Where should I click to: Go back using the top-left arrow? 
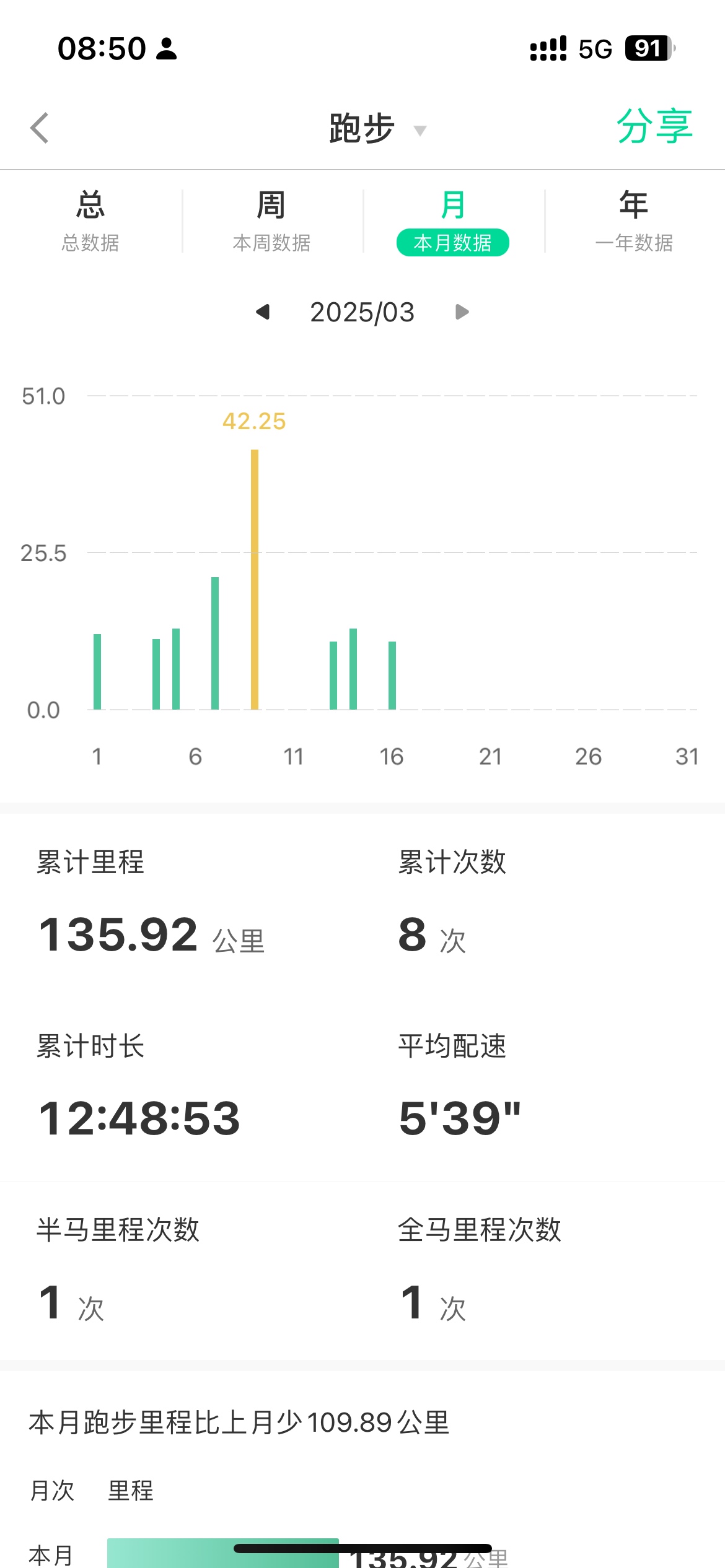(40, 128)
